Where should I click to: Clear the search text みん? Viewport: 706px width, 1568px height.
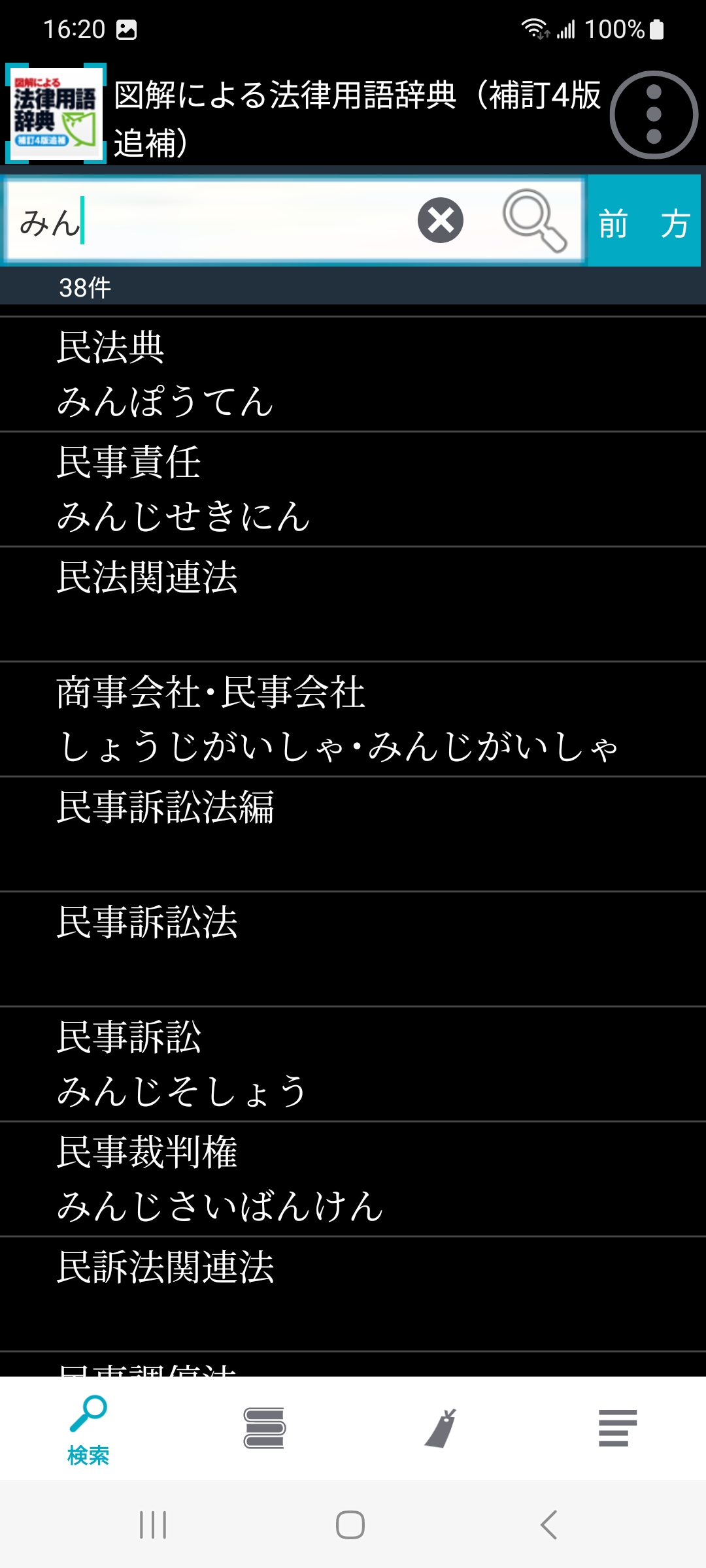coord(441,220)
